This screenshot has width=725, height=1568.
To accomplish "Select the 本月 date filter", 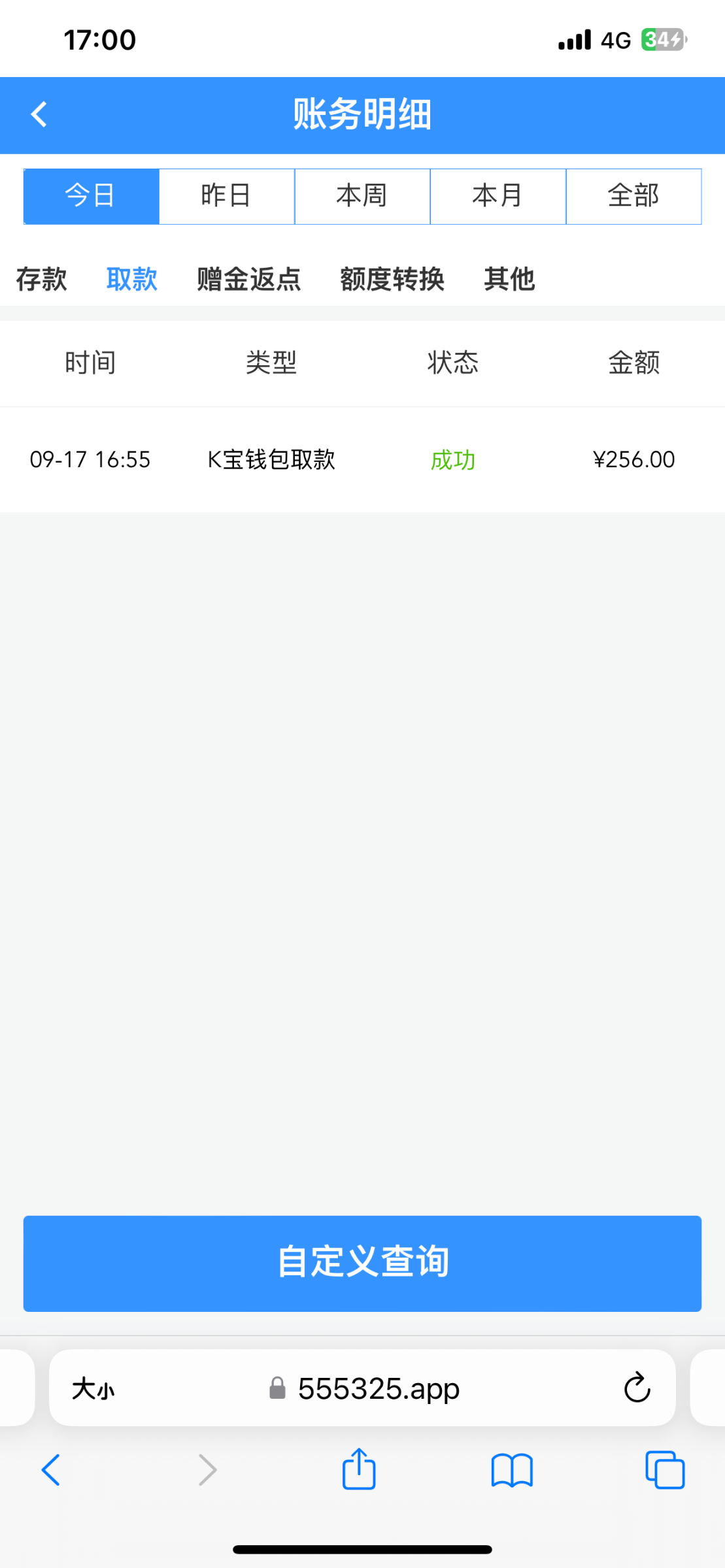I will tap(497, 196).
